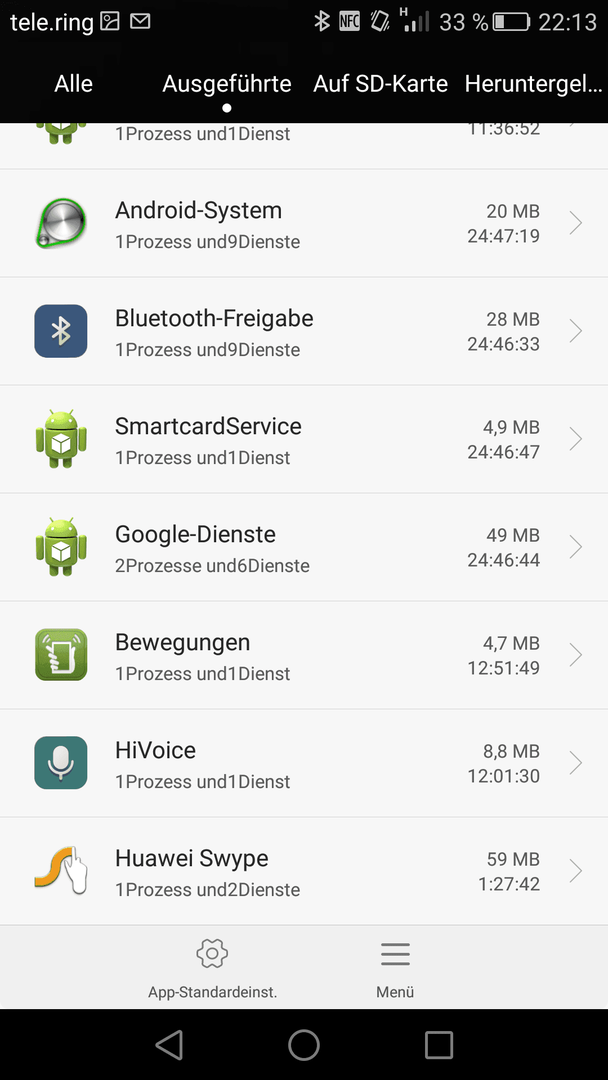Switch to the Alle tab
Image resolution: width=608 pixels, height=1080 pixels.
coord(74,84)
